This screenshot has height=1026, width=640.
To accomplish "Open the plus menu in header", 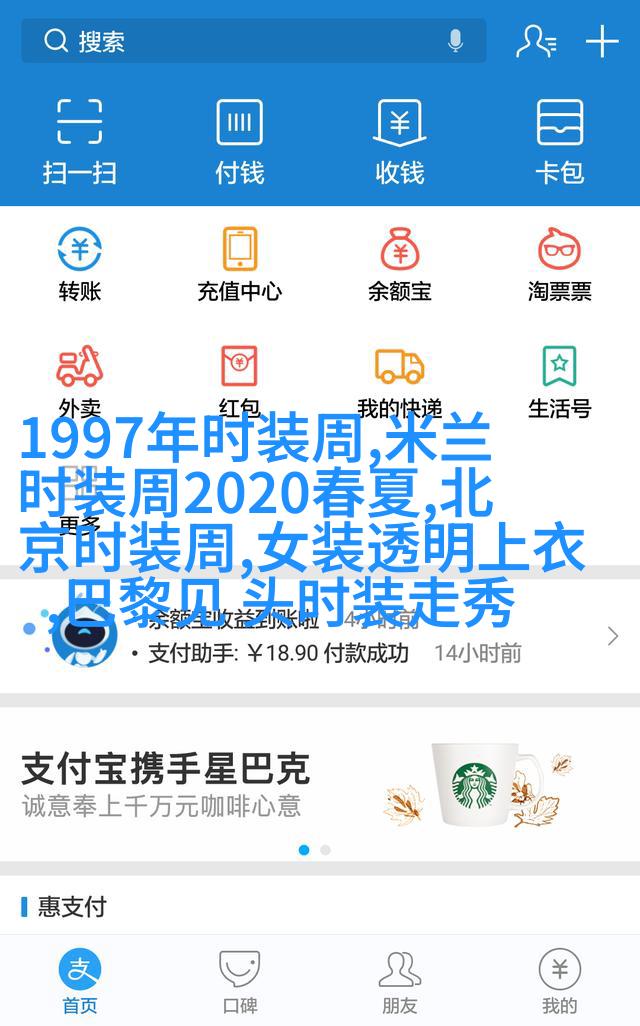I will tap(602, 42).
